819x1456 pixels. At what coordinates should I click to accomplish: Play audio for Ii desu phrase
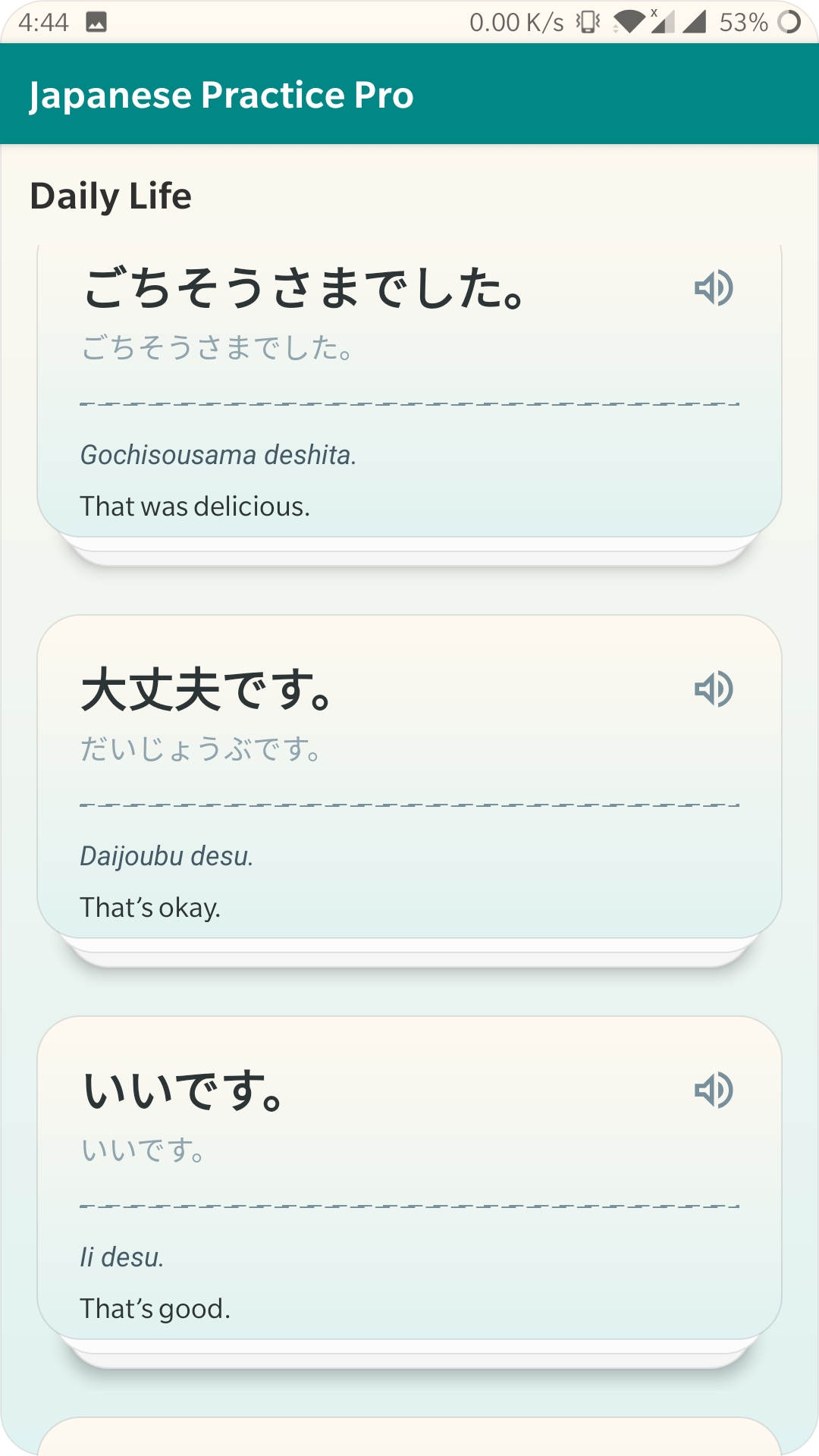pyautogui.click(x=714, y=1090)
